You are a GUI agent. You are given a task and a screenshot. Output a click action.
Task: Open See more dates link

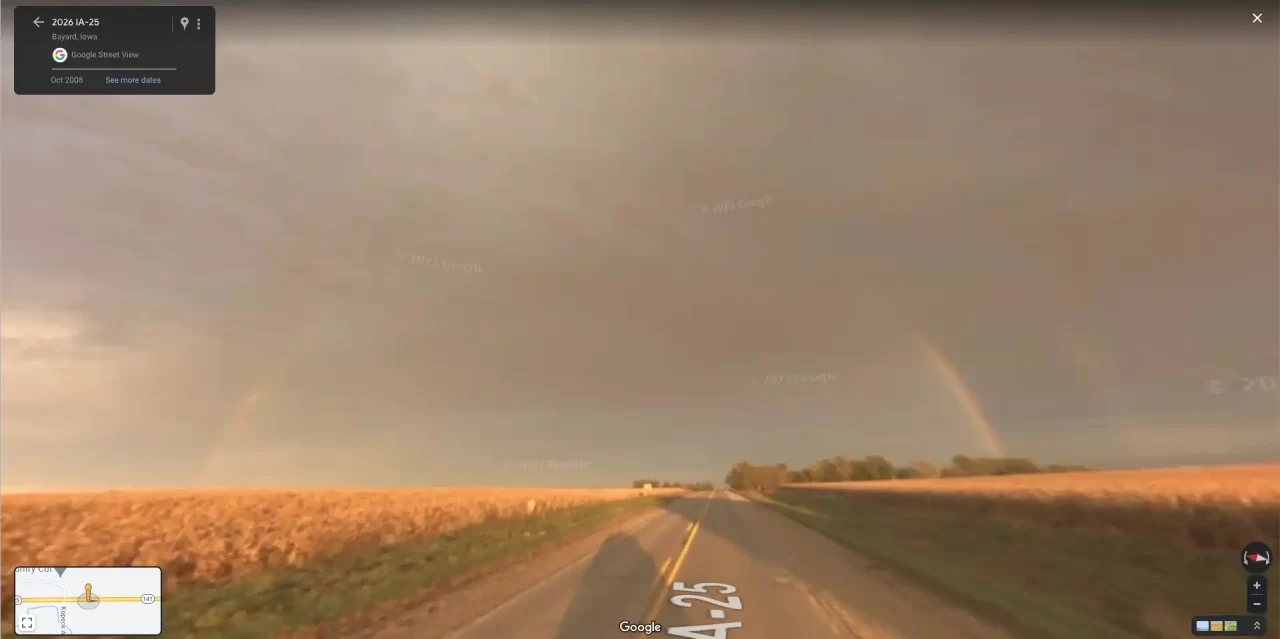click(x=133, y=80)
